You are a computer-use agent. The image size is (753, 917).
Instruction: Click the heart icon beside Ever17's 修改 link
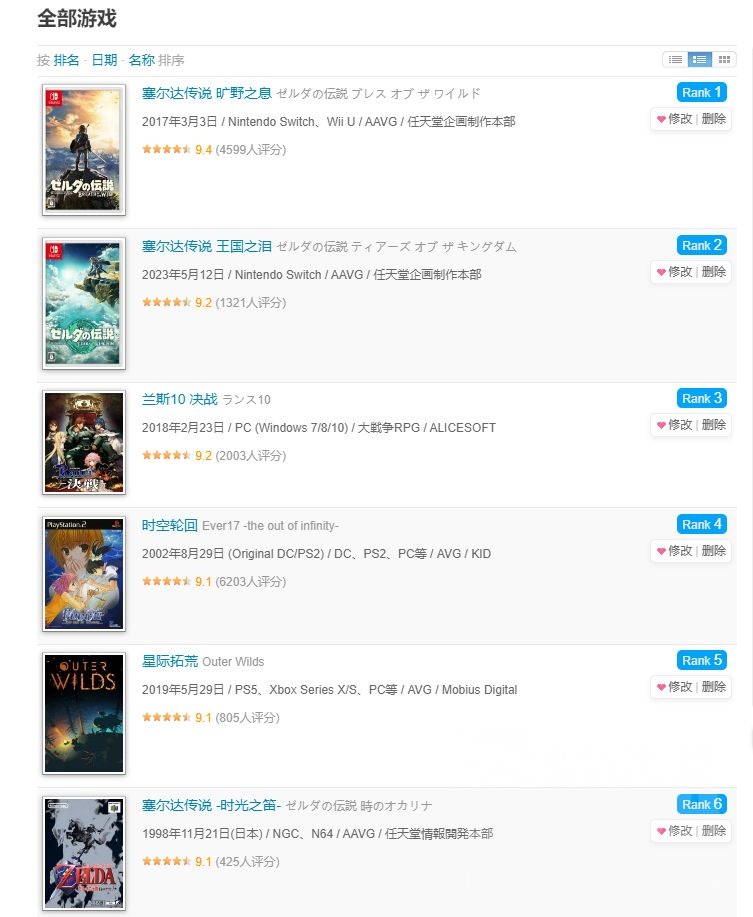(660, 551)
